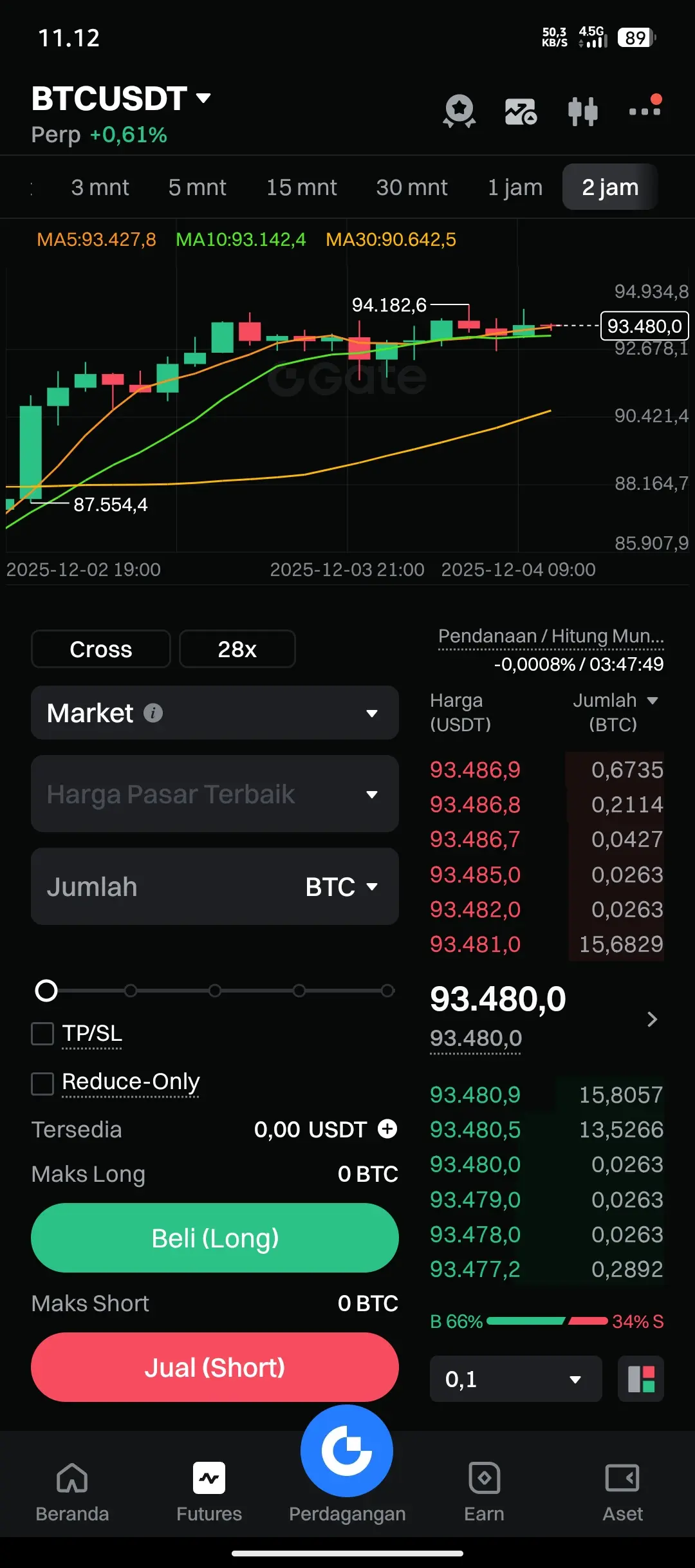Change the Cross margin mode
Viewport: 695px width, 1568px height.
[100, 649]
